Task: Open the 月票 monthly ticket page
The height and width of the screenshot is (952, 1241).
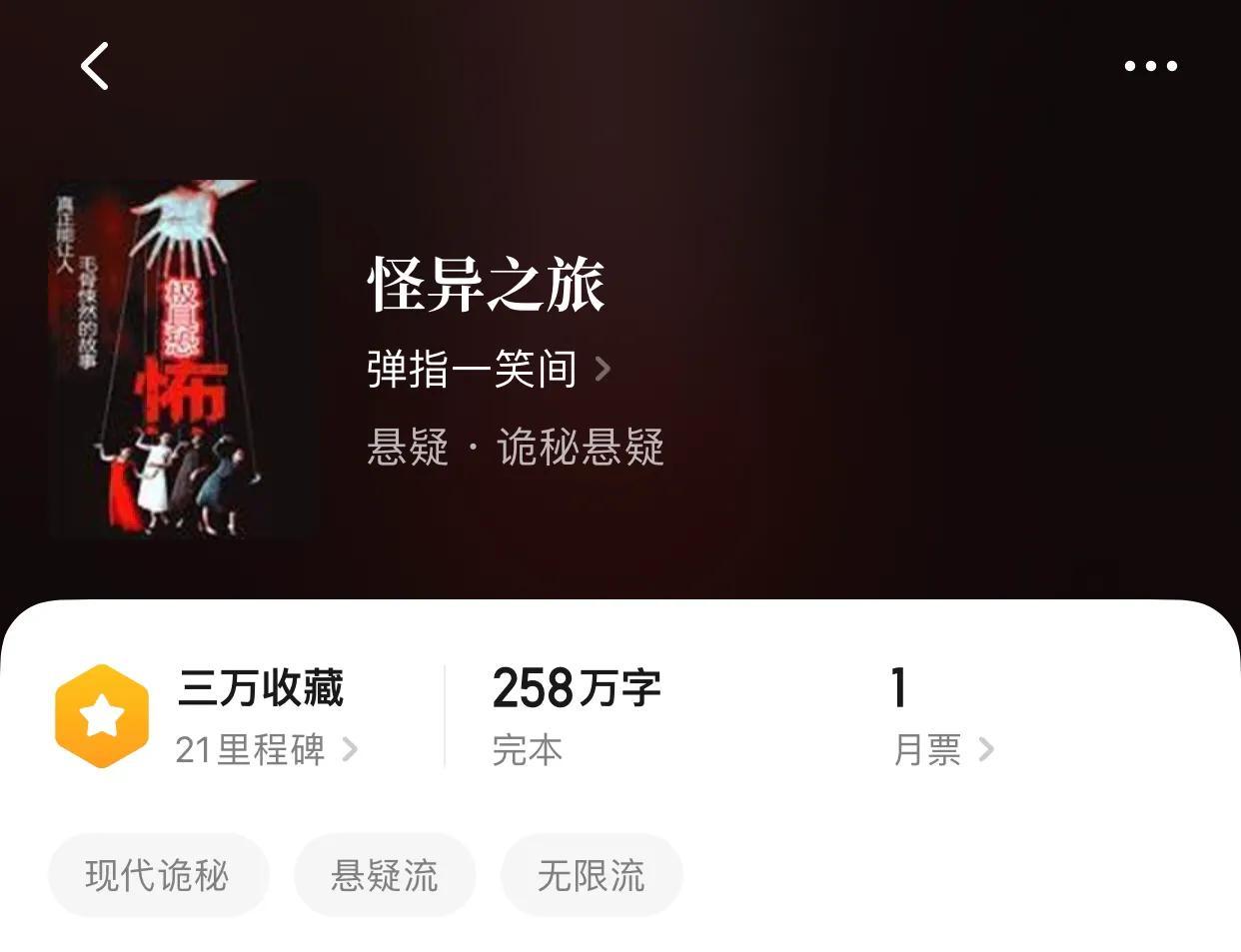Action: (x=942, y=749)
